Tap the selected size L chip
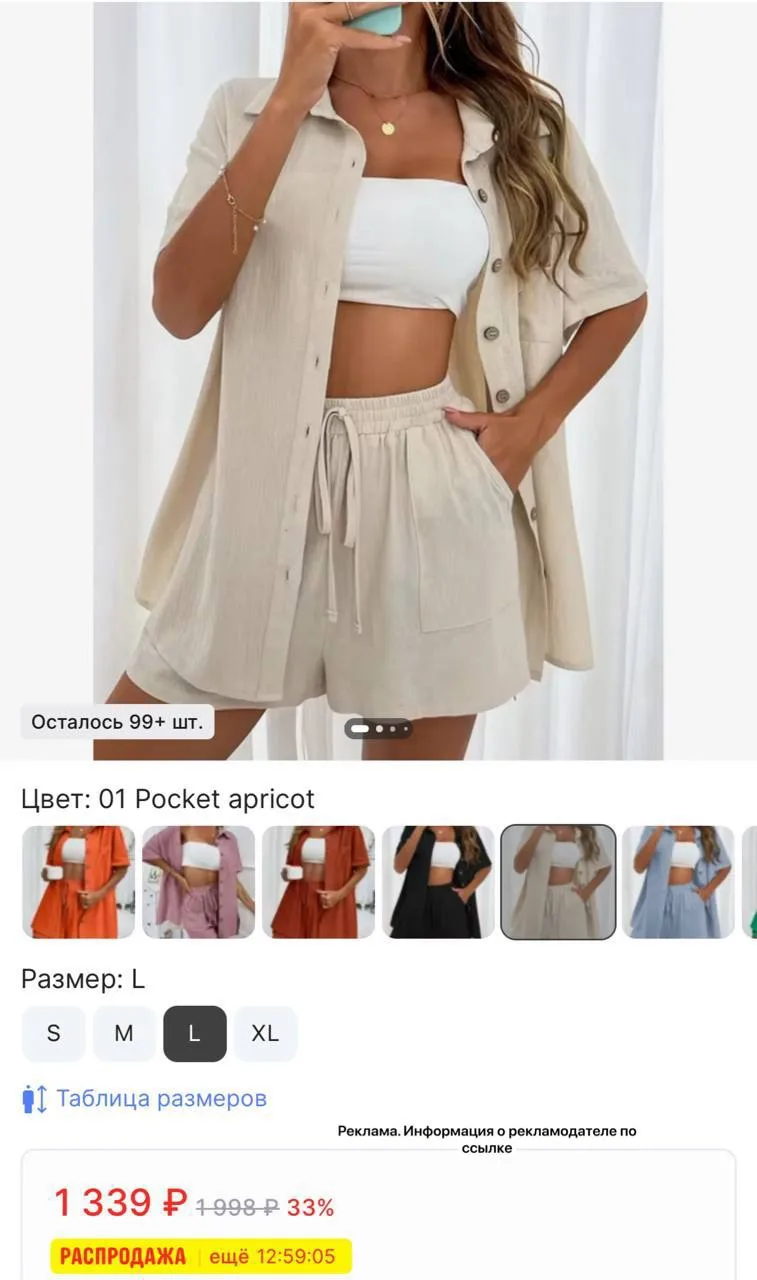The width and height of the screenshot is (757, 1280). click(x=195, y=1033)
